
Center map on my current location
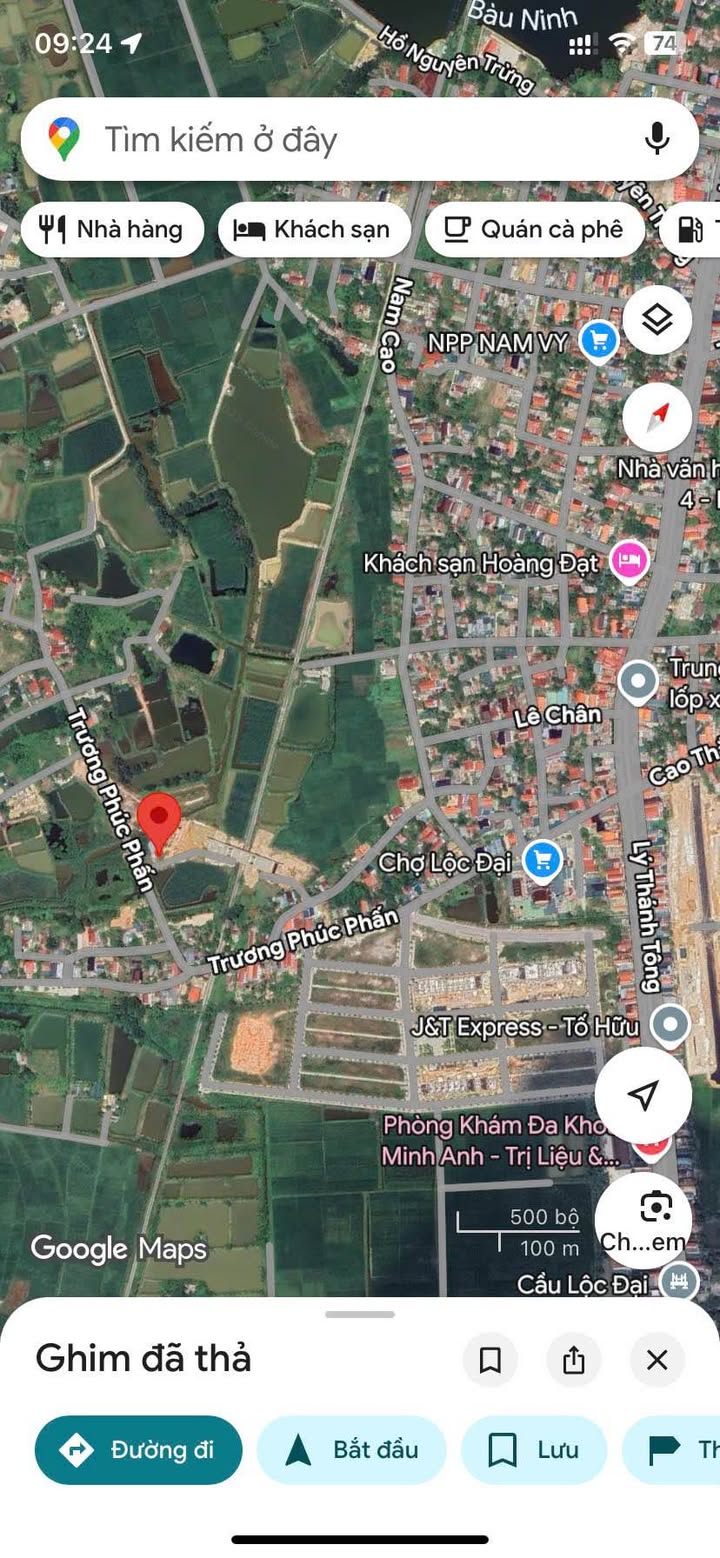pyautogui.click(x=643, y=1095)
